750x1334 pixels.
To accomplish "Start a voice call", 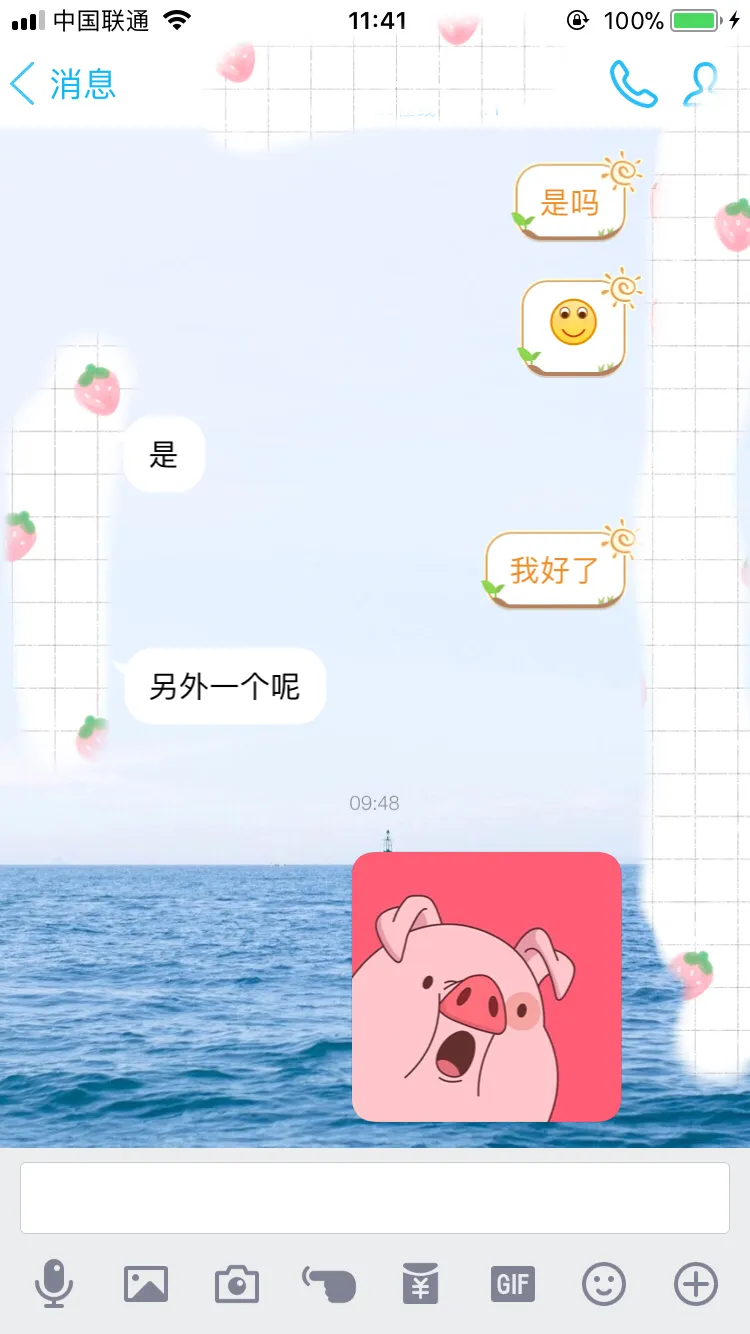I will [x=633, y=85].
